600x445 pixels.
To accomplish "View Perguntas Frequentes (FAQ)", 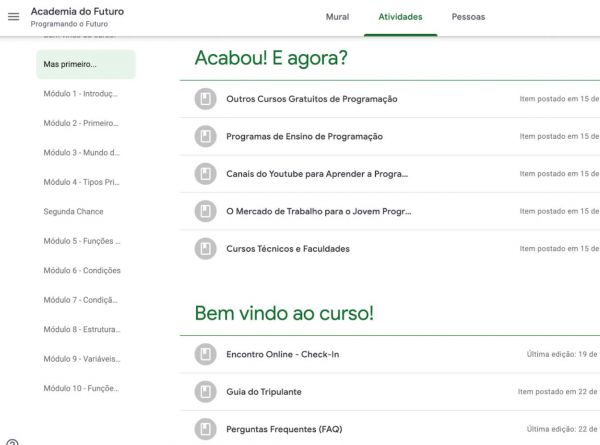I will click(x=284, y=429).
